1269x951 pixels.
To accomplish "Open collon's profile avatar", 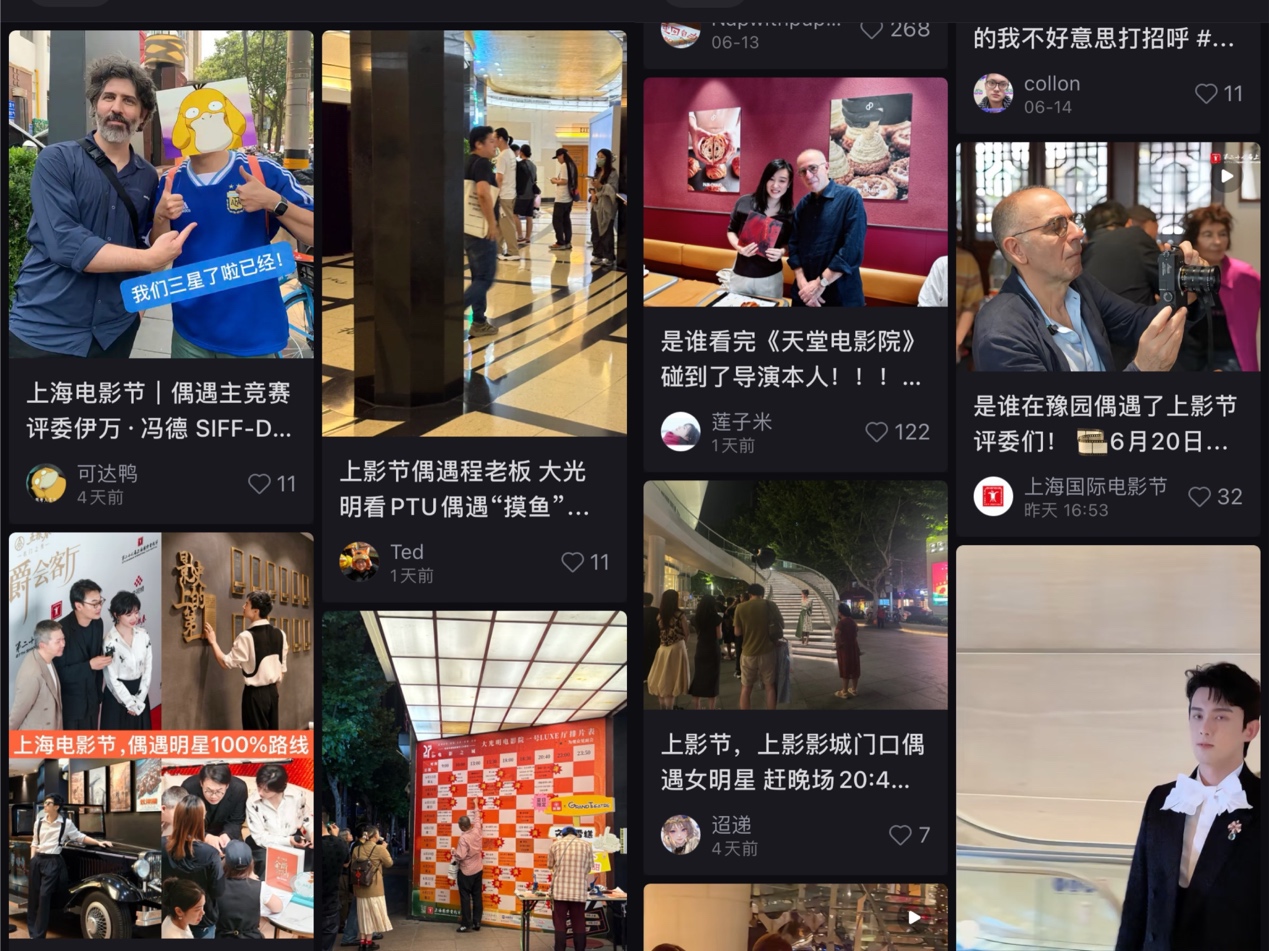I will tap(993, 93).
